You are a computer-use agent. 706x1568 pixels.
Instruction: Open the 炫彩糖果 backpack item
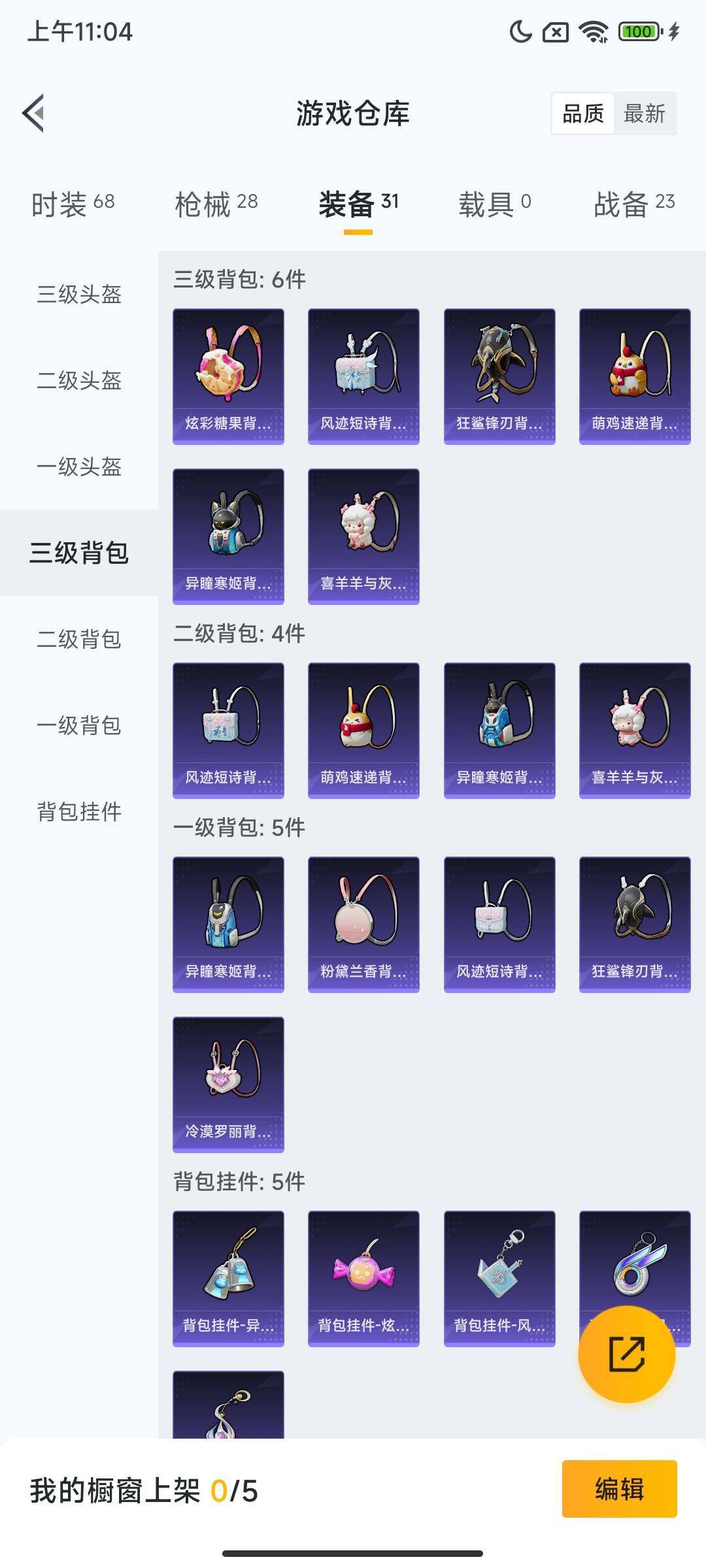click(228, 376)
